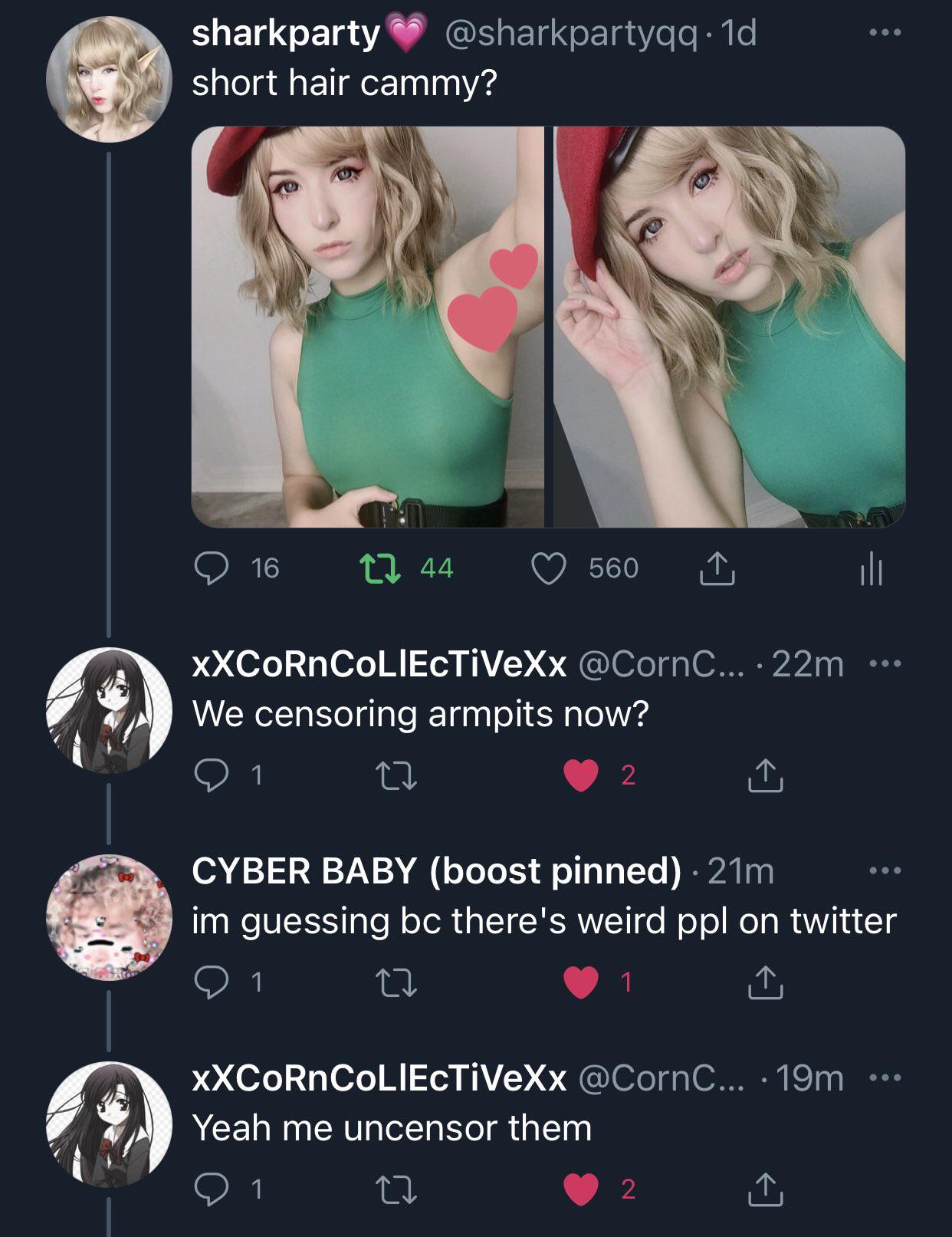Screen dimensions: 952x1237
Task: Open more options on 'We censoring armpits now?' reply
Action: tap(885, 663)
